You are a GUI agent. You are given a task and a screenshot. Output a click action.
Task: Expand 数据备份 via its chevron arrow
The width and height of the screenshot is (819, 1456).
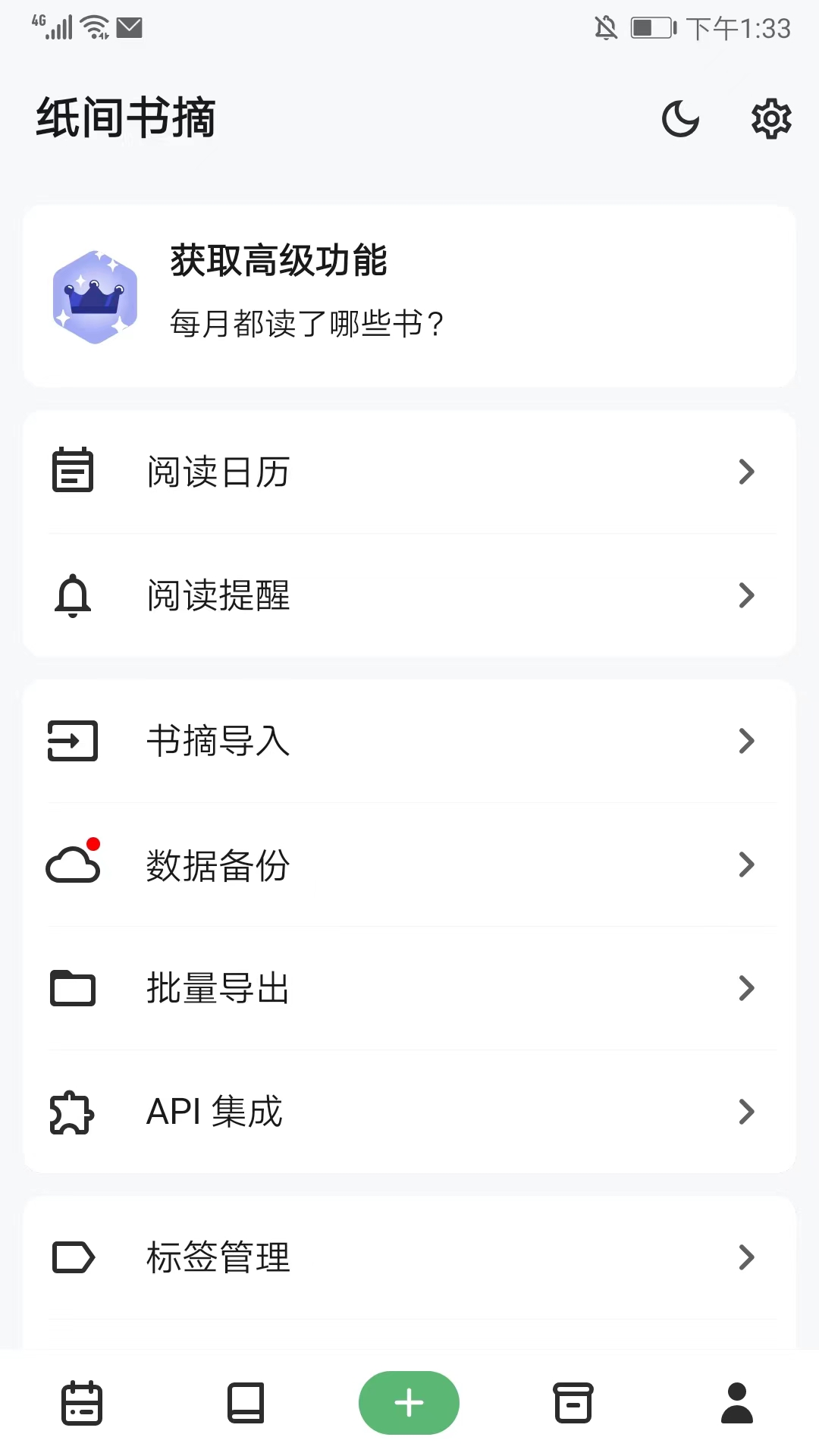pyautogui.click(x=748, y=864)
